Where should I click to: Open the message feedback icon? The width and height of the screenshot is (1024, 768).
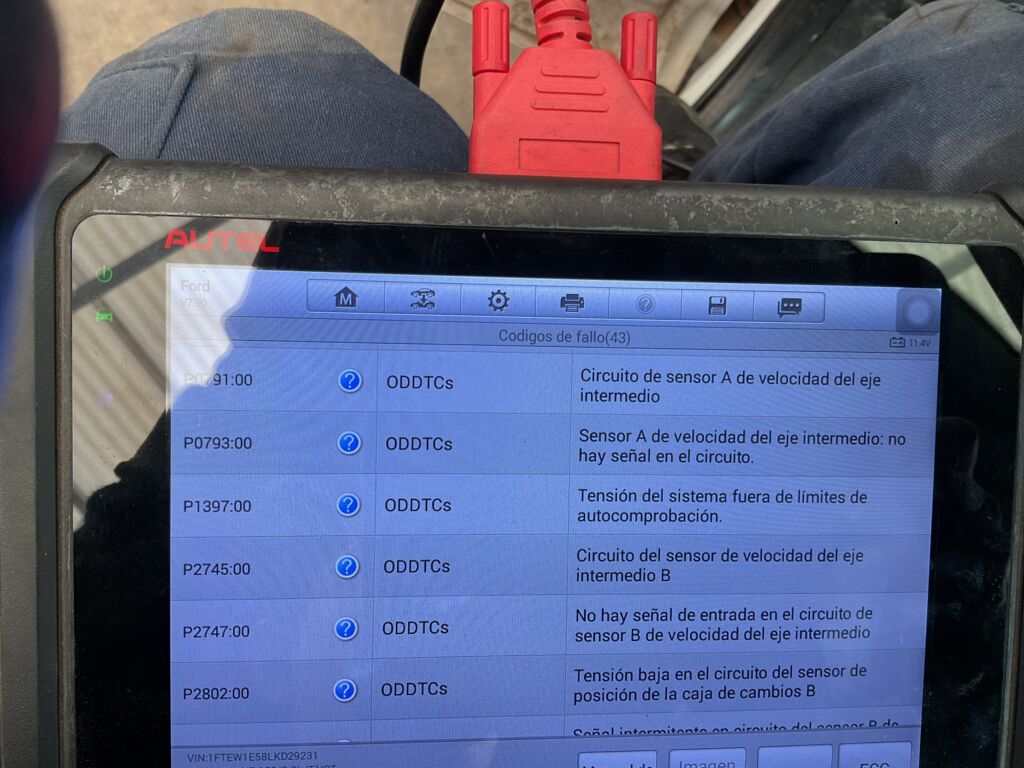click(x=790, y=307)
